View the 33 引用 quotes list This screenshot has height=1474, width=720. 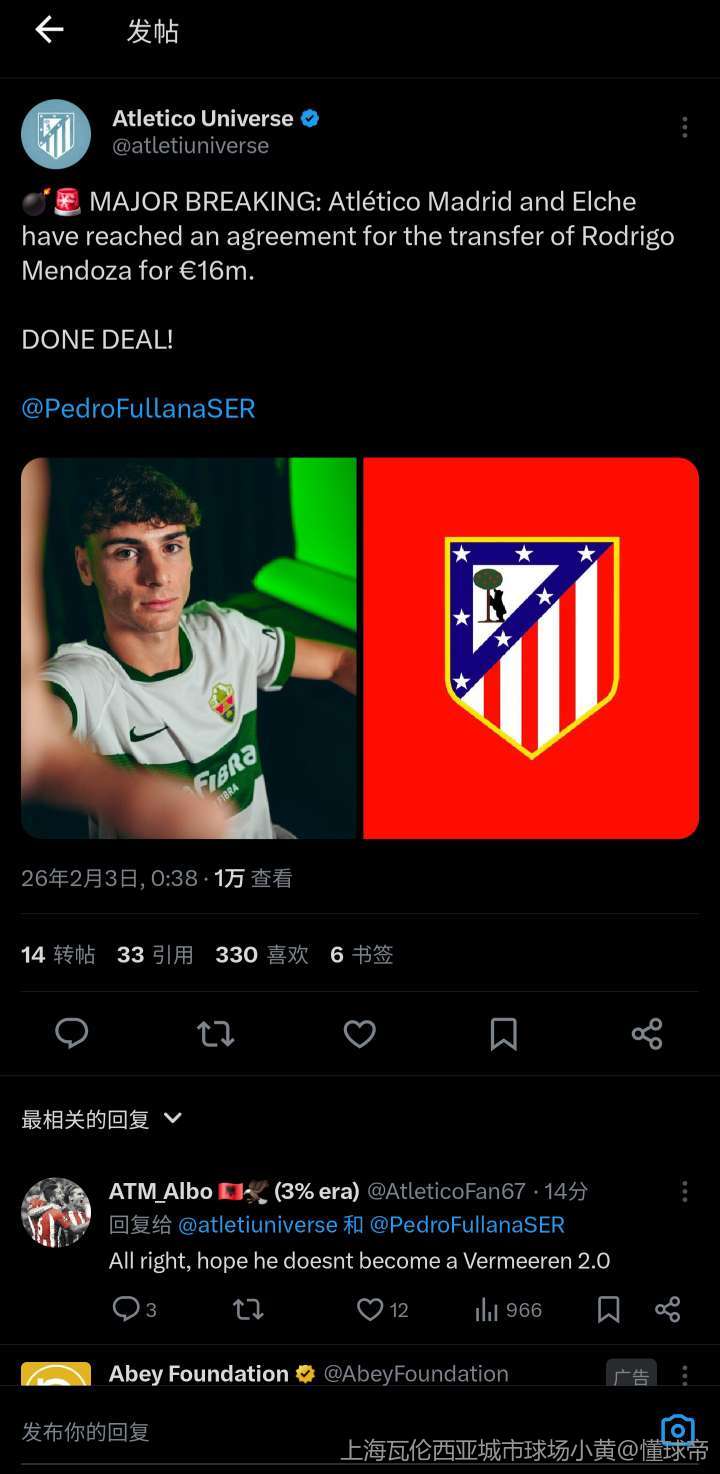155,955
